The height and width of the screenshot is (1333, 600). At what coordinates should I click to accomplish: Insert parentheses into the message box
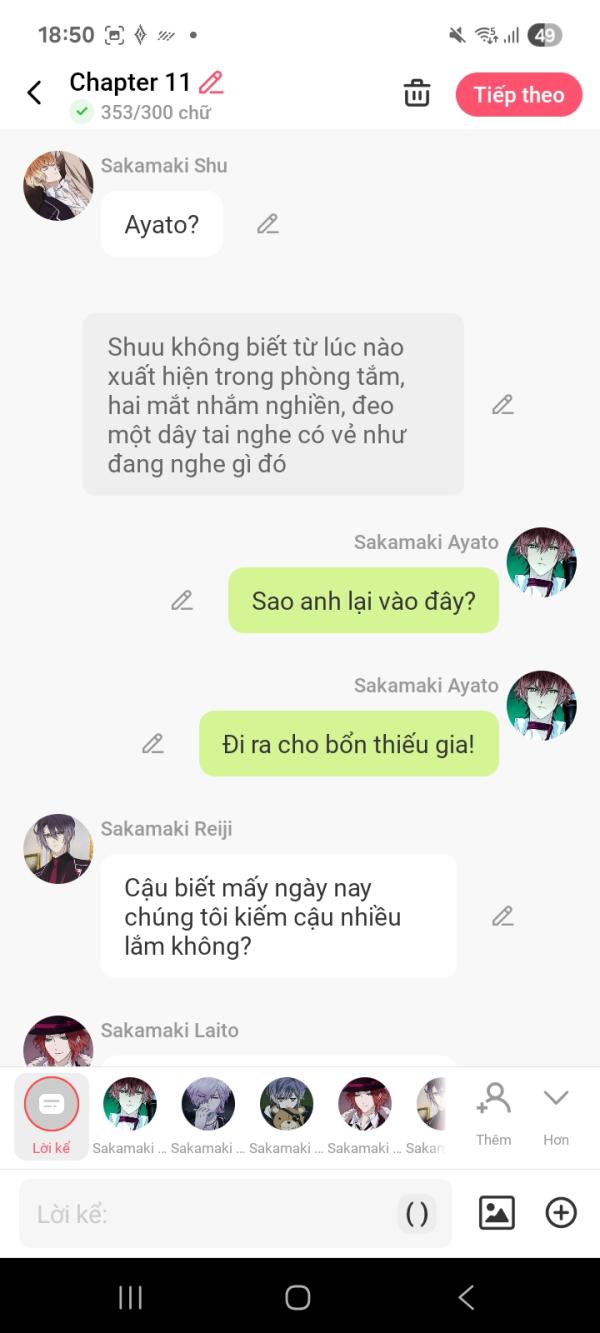[417, 1214]
